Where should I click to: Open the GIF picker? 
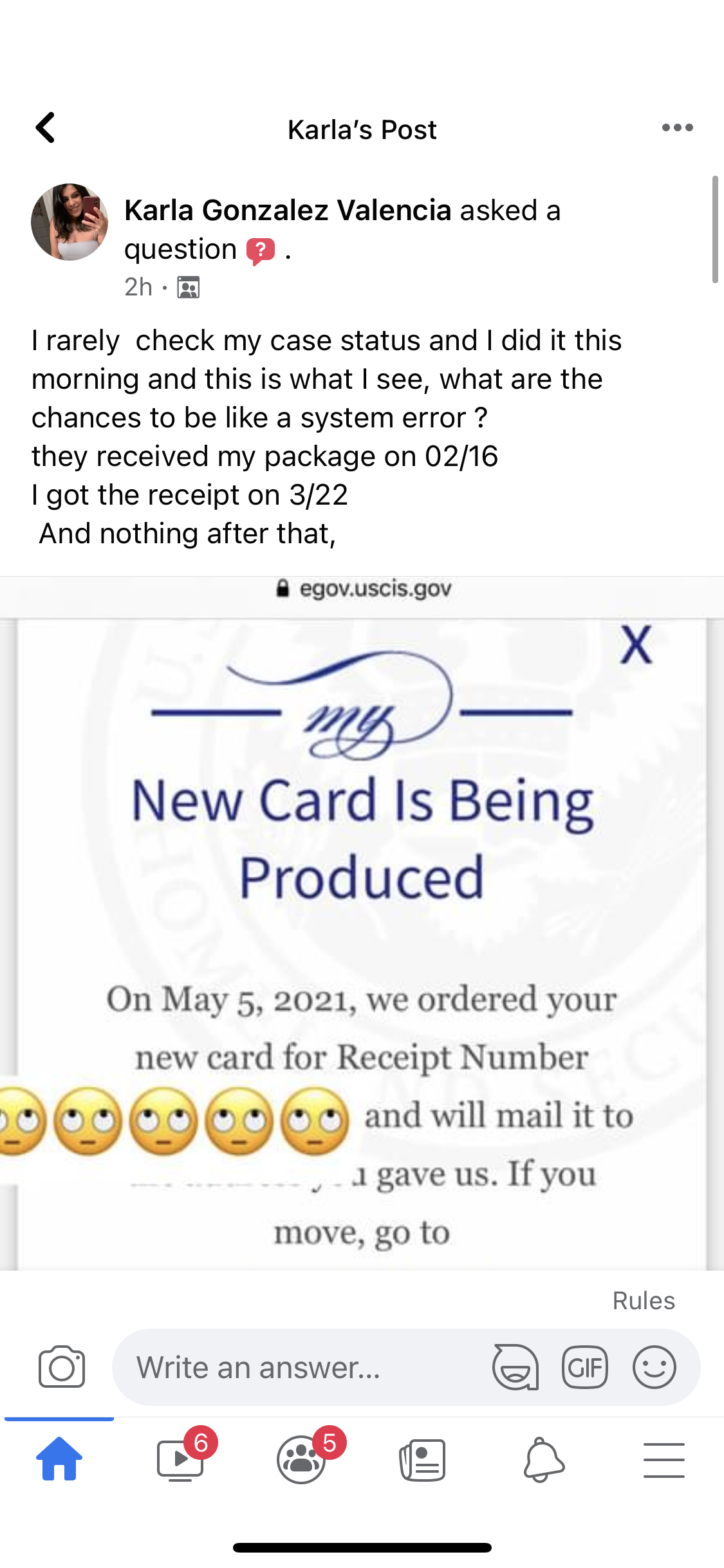(584, 1367)
